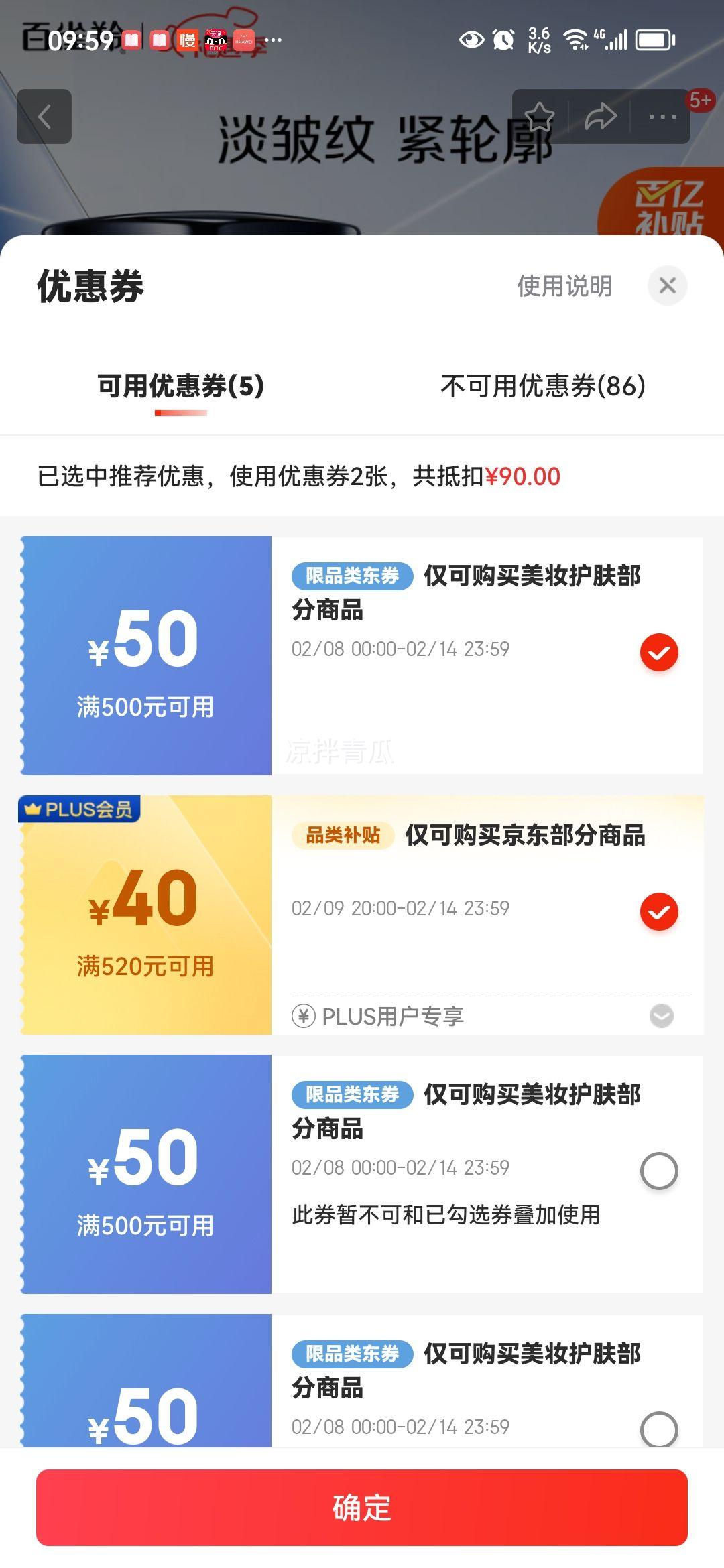This screenshot has height=1568, width=724.
Task: Tap the share arrow icon
Action: pyautogui.click(x=600, y=115)
